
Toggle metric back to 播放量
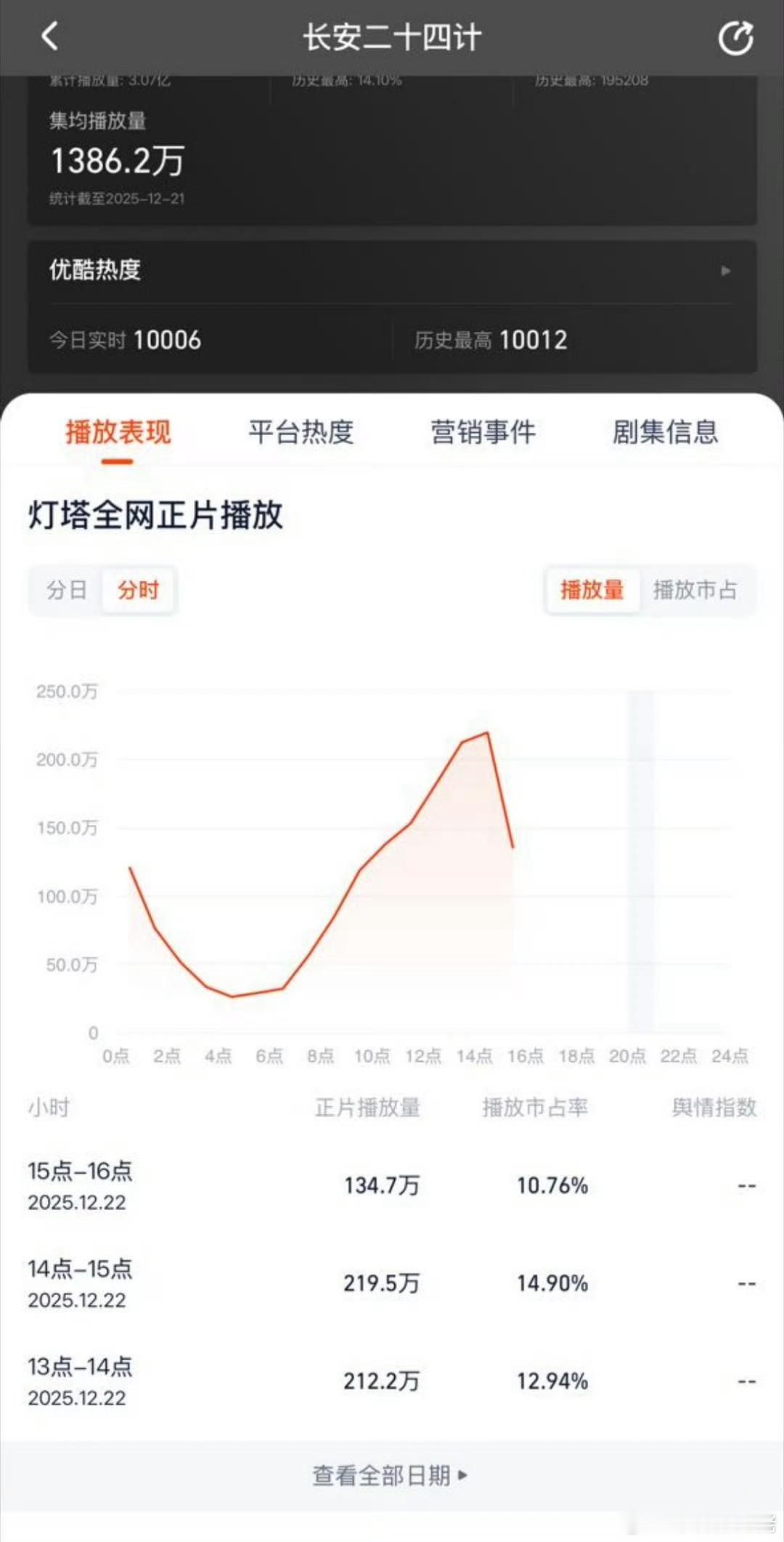592,591
